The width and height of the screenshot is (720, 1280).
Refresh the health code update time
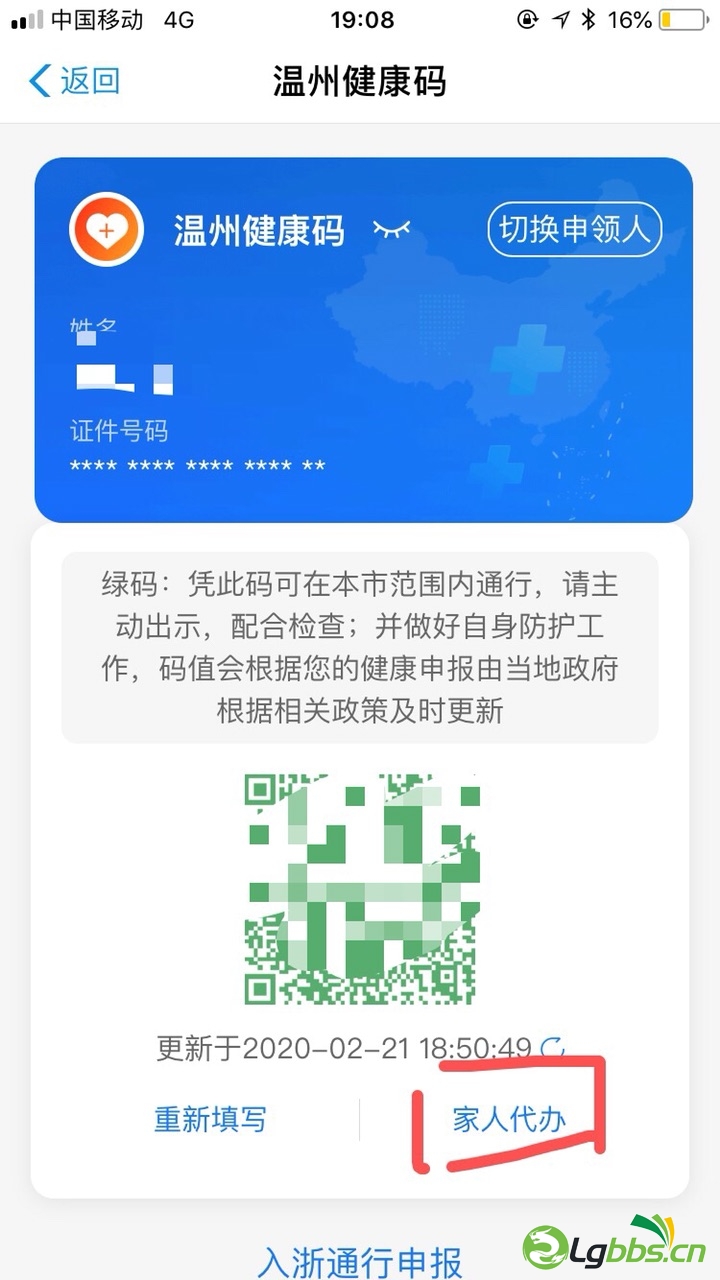(552, 1048)
